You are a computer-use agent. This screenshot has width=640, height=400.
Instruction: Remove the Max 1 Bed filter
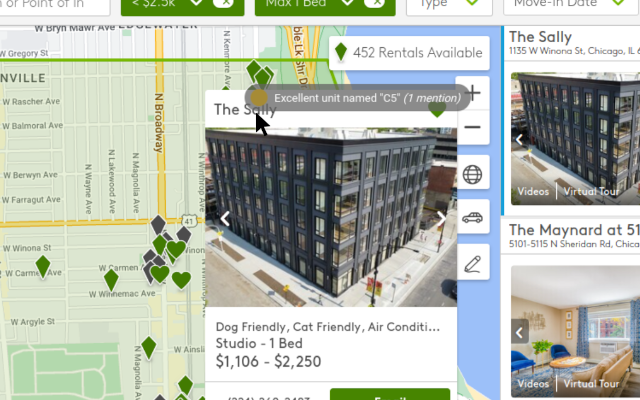pos(376,4)
